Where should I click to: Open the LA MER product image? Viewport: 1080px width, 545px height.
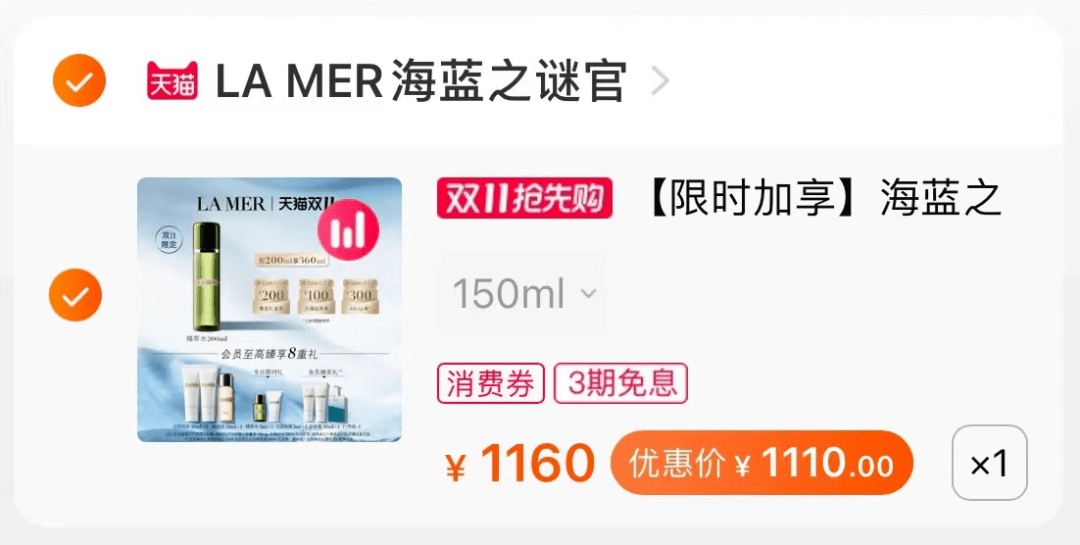269,309
